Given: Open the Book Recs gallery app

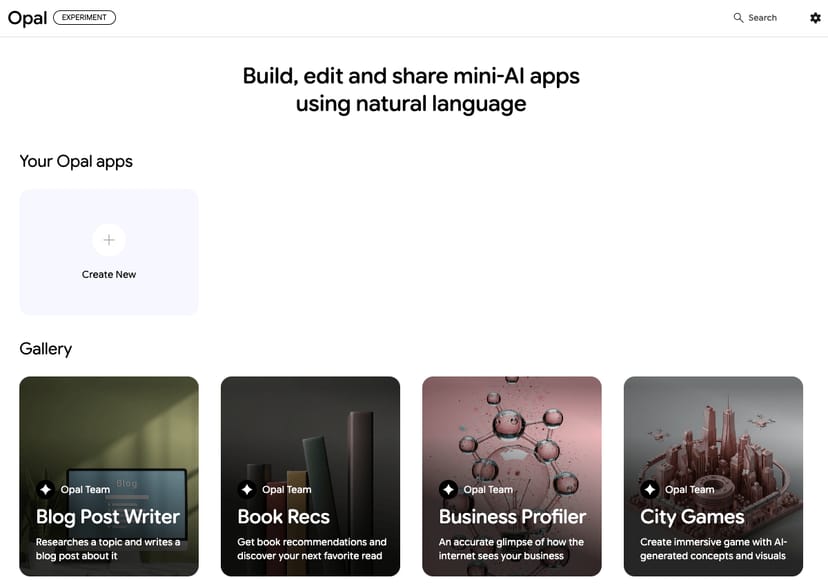Looking at the screenshot, I should click(310, 476).
